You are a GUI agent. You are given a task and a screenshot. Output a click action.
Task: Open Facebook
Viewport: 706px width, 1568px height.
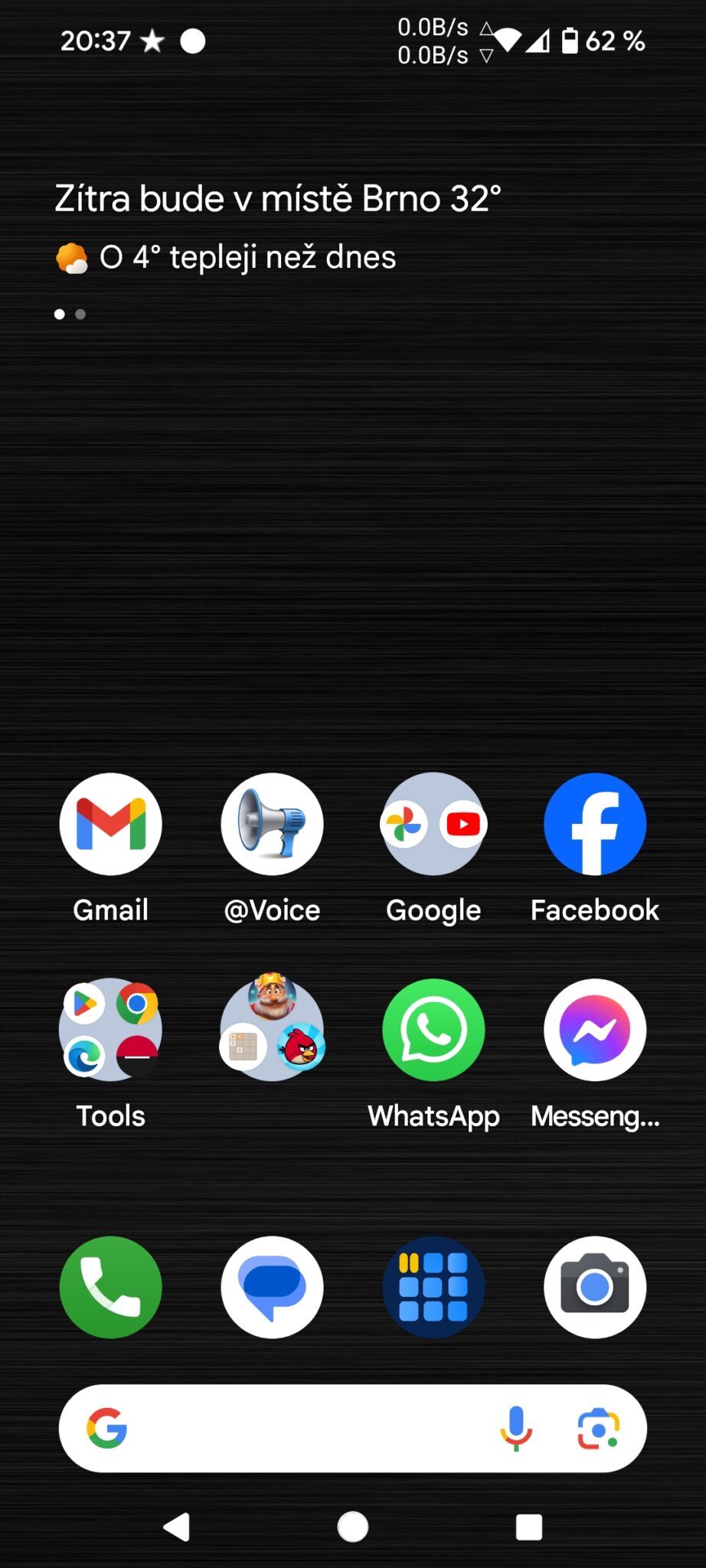click(595, 824)
